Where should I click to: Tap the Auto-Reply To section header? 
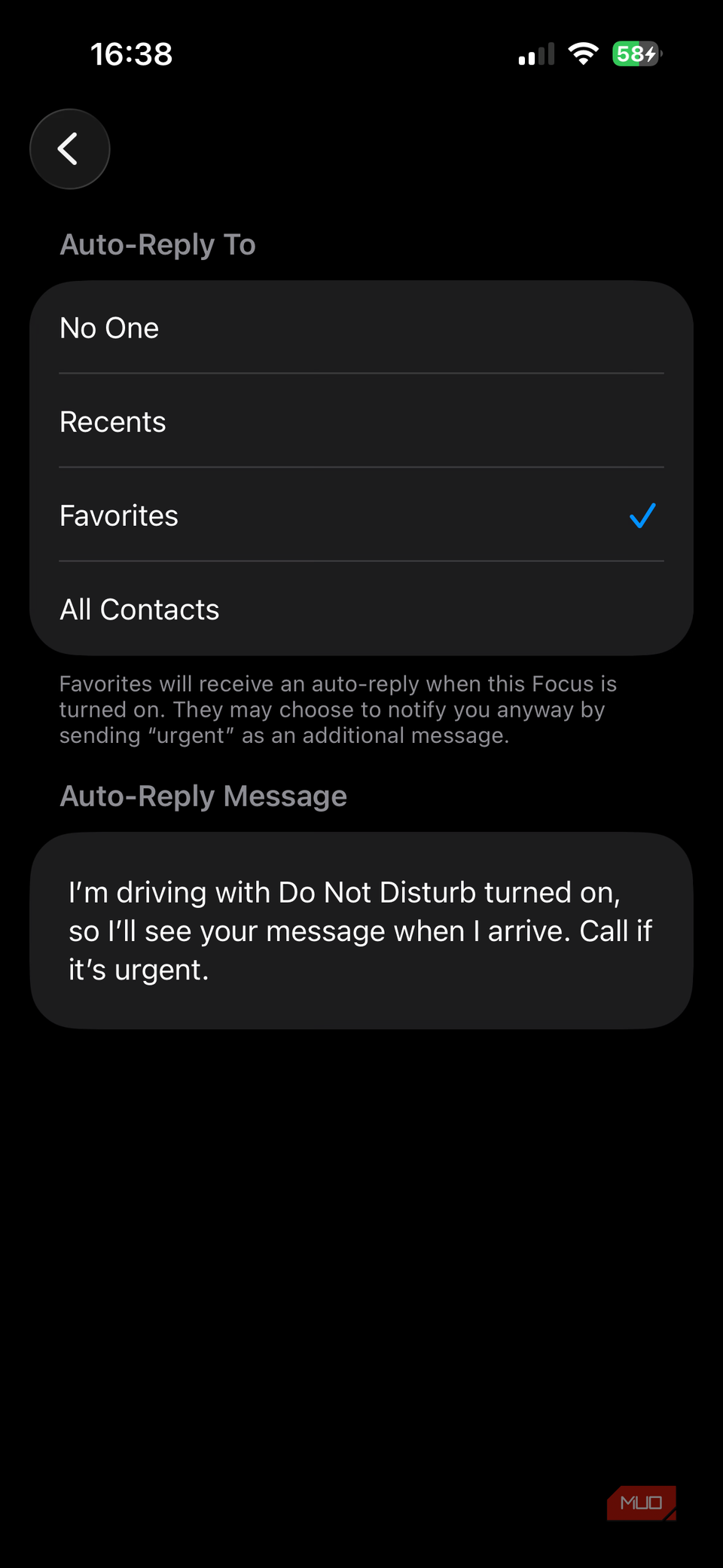[157, 243]
